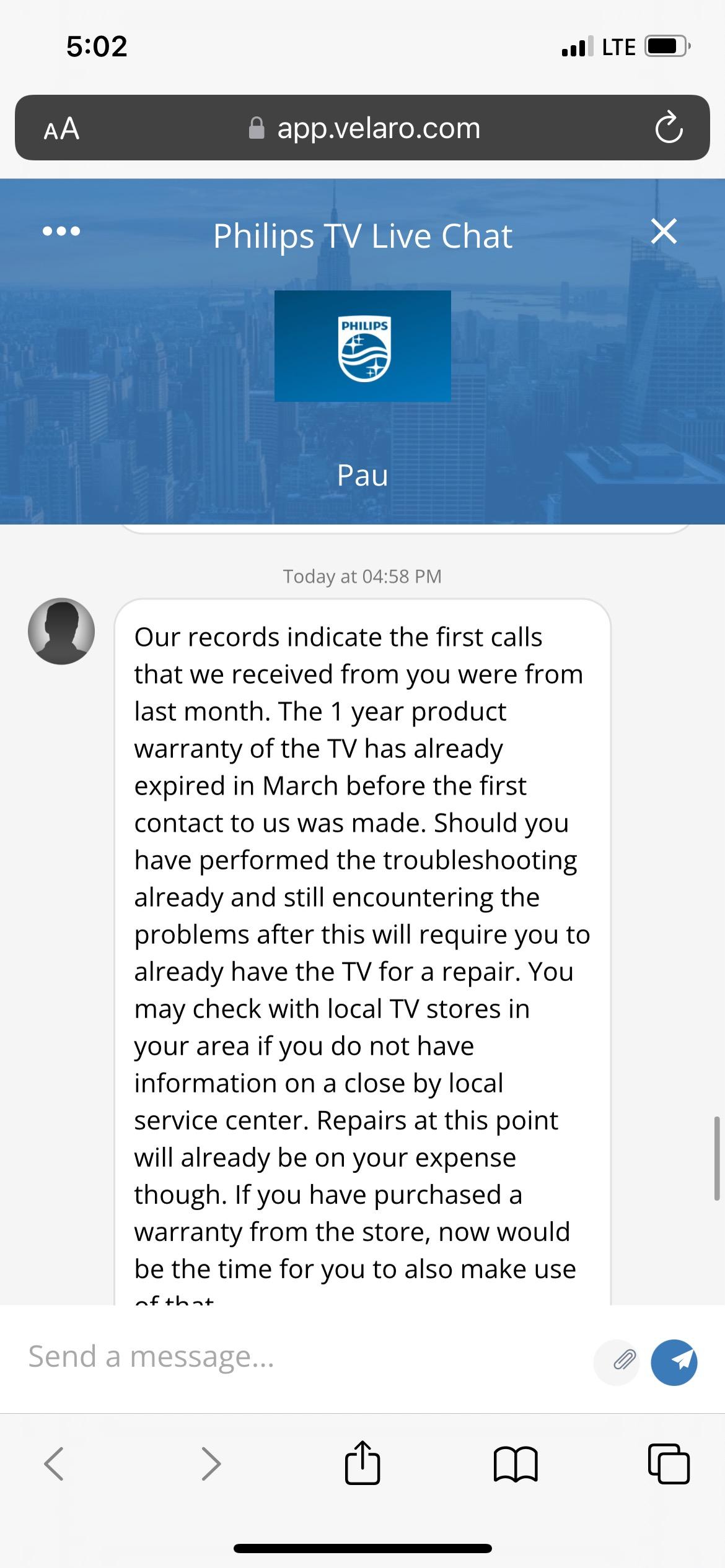Viewport: 725px width, 1568px height.
Task: Tap the address bar showing app.velaro.com
Action: [378, 128]
